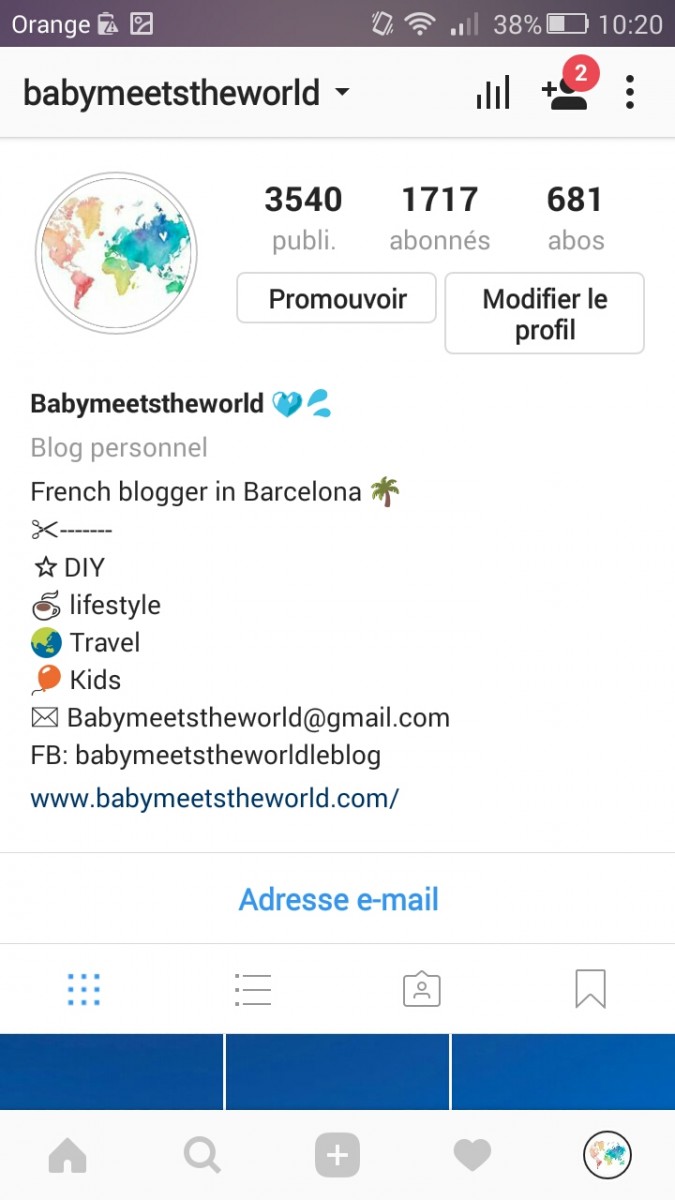Screen dimensions: 675x1200
Task: View the 1717 abonnés list
Action: [x=440, y=217]
